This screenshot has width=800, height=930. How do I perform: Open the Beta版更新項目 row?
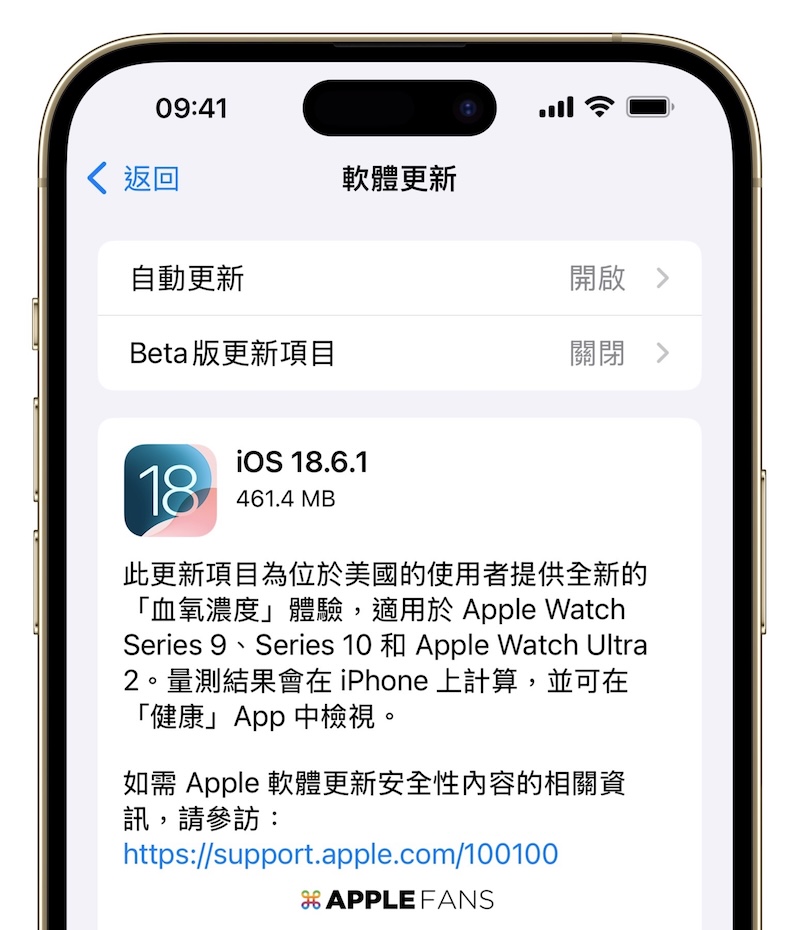click(399, 353)
